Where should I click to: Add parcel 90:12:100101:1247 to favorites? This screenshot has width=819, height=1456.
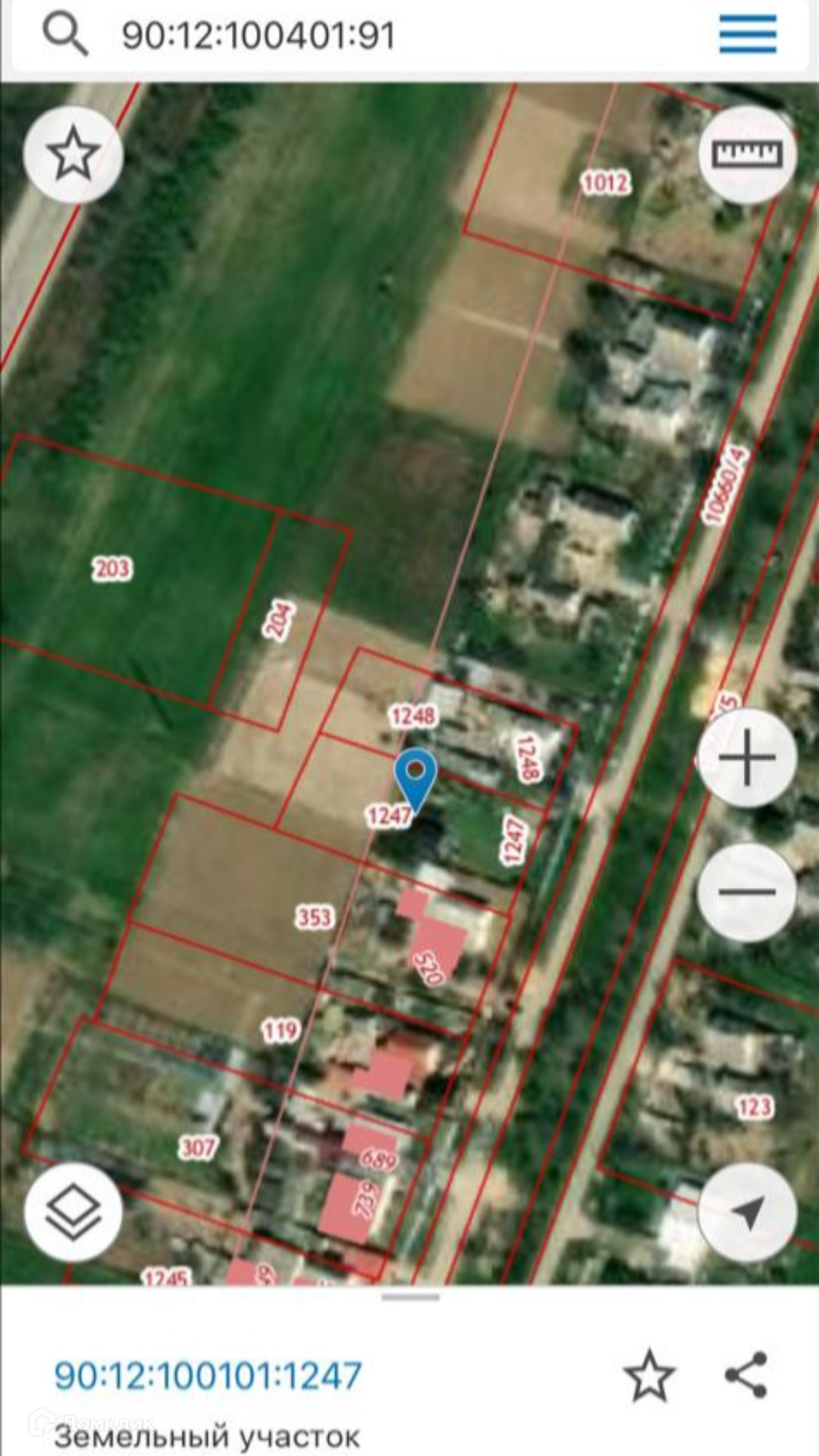[649, 1374]
